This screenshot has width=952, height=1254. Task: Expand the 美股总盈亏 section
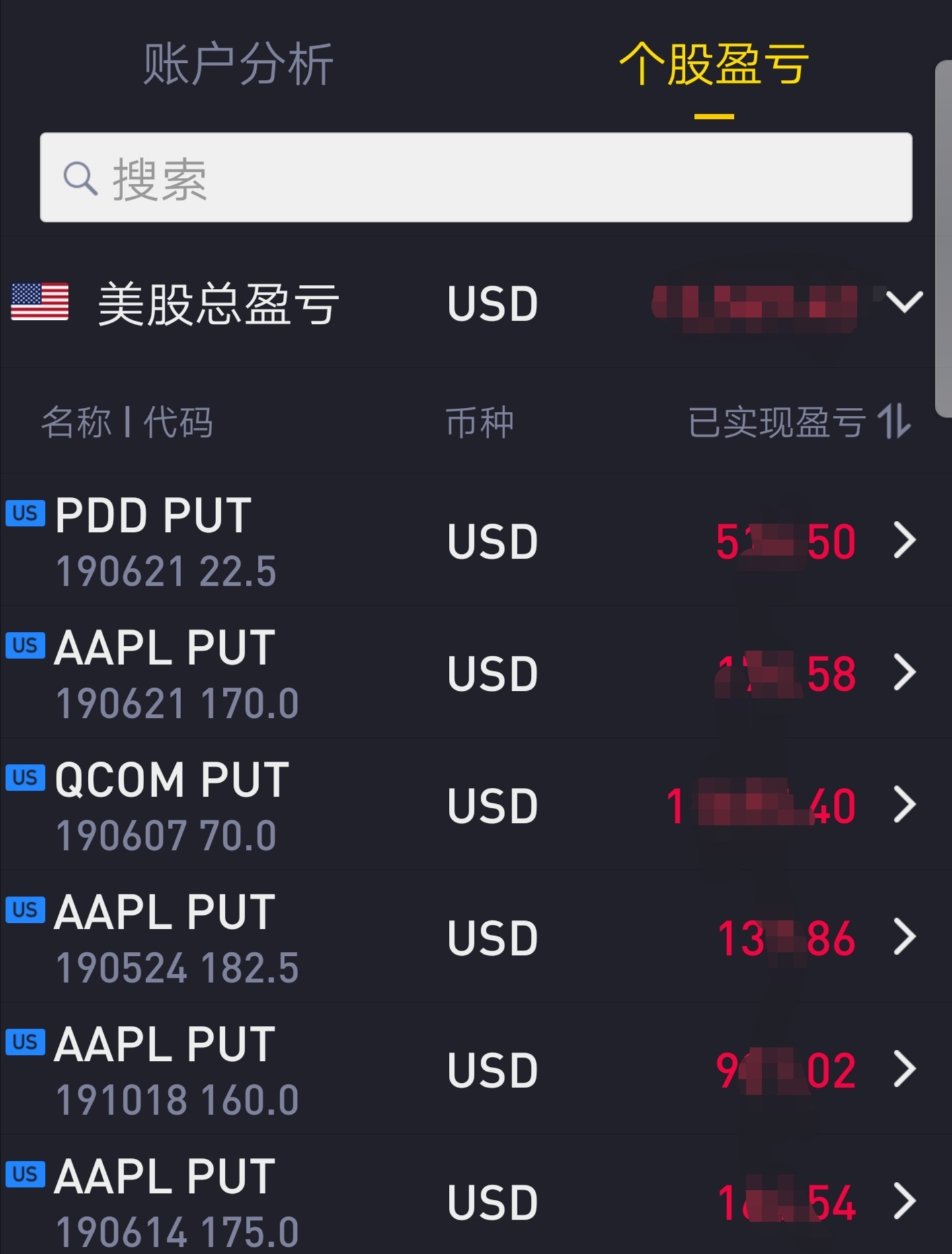click(x=903, y=302)
